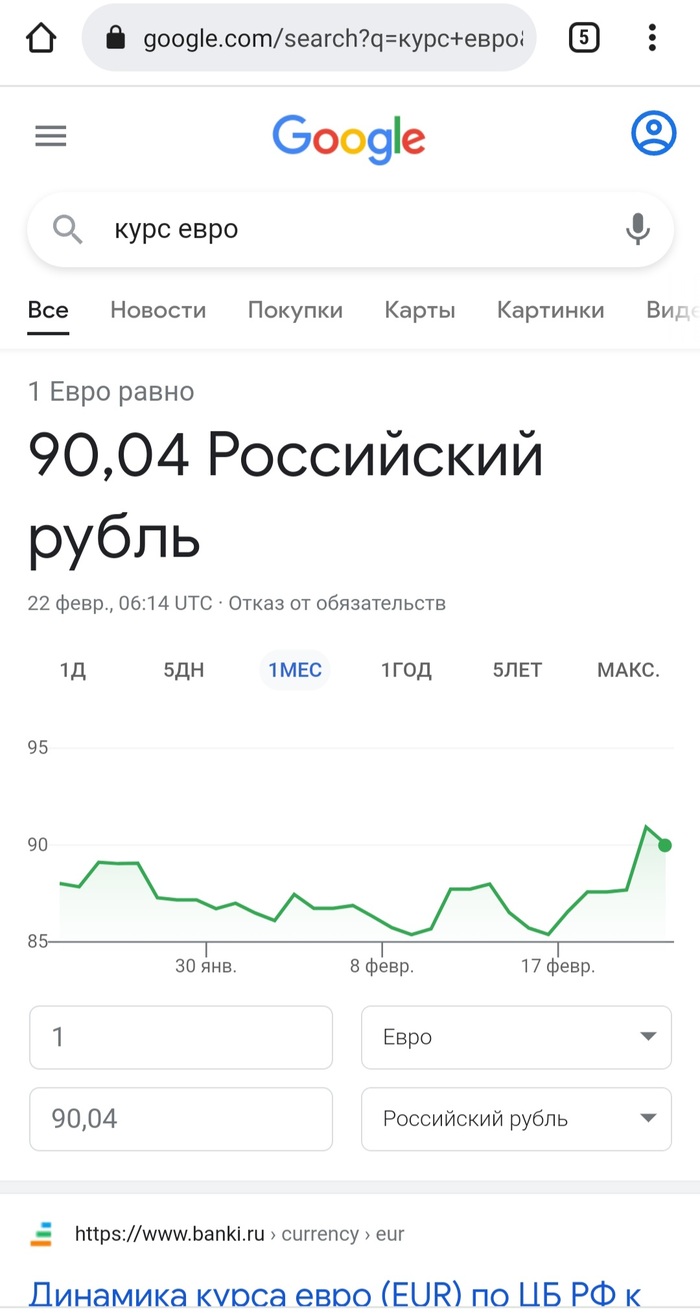
Task: Open the banki.ru euro rate result
Action: tap(335, 1293)
